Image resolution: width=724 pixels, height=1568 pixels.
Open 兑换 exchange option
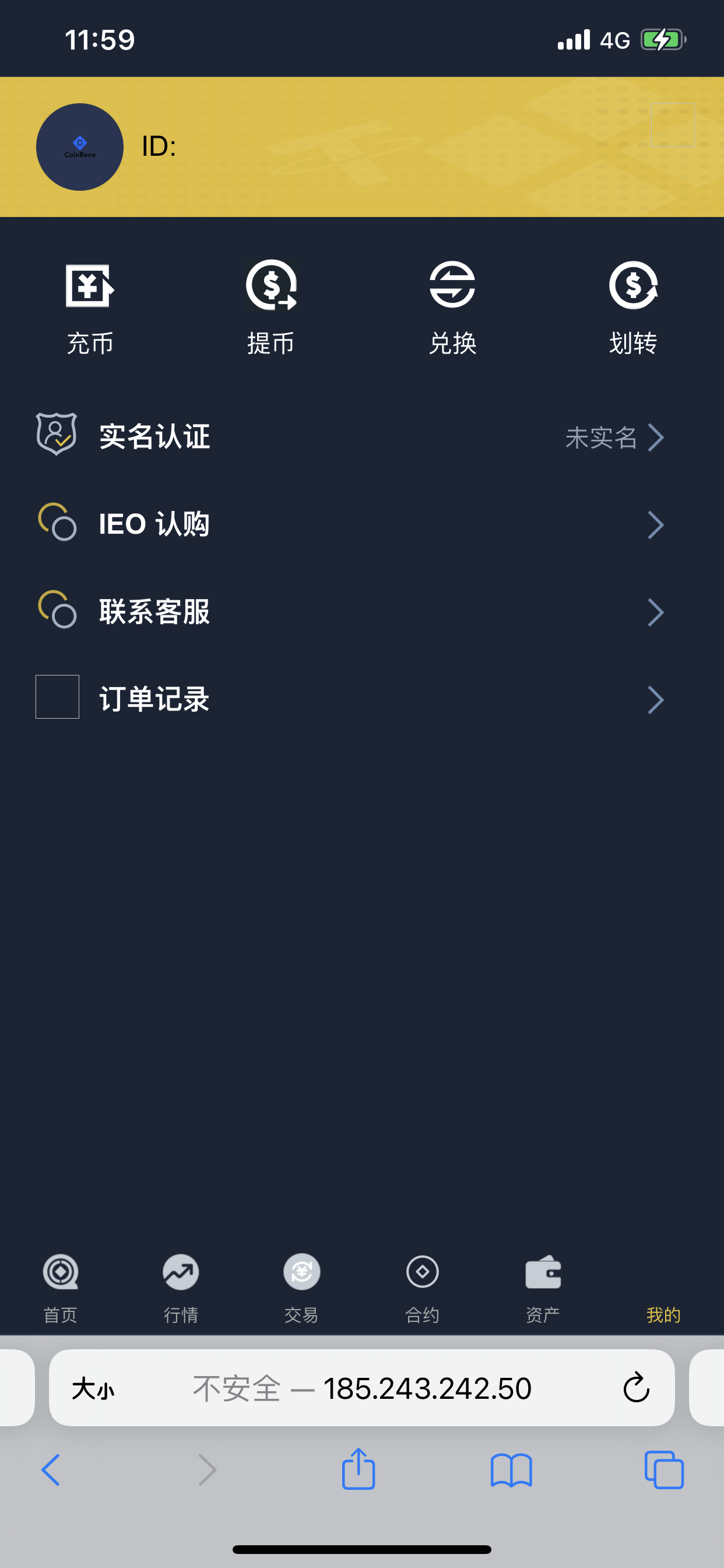452,308
